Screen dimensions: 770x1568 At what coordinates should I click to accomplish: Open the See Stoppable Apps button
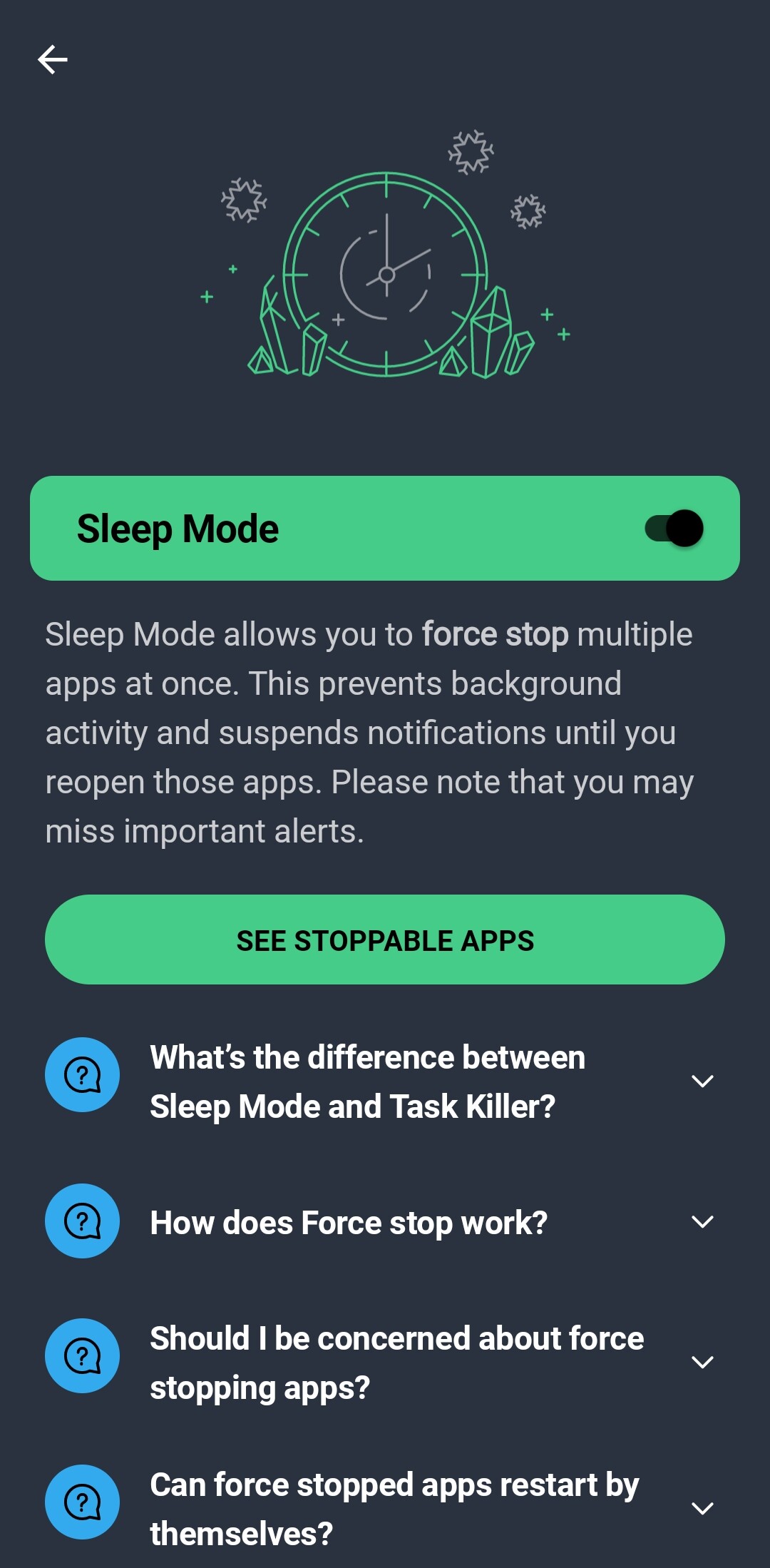tap(385, 940)
